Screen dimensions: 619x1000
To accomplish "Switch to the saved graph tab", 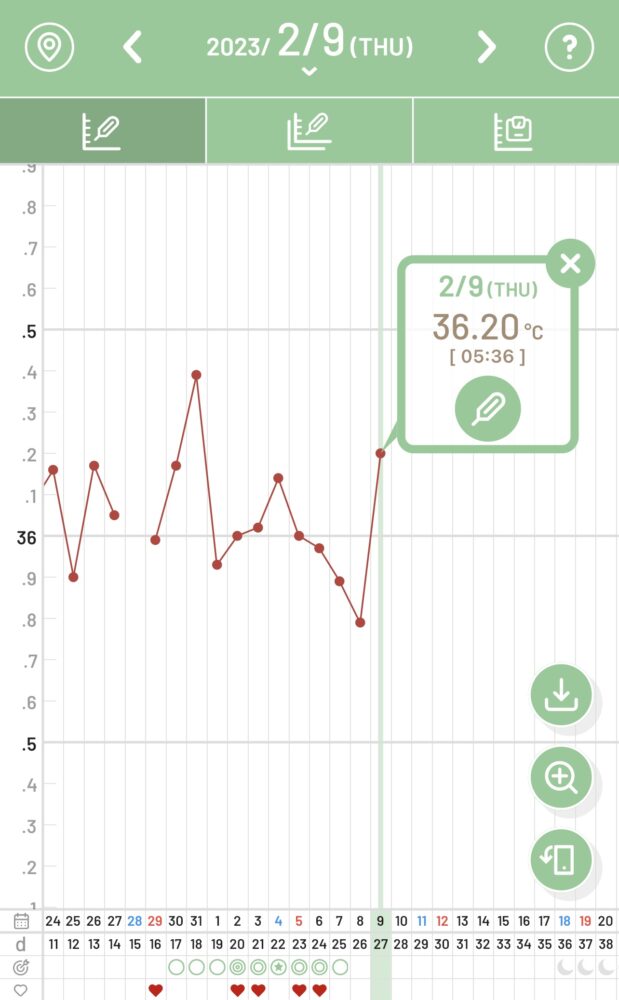I will coord(516,131).
